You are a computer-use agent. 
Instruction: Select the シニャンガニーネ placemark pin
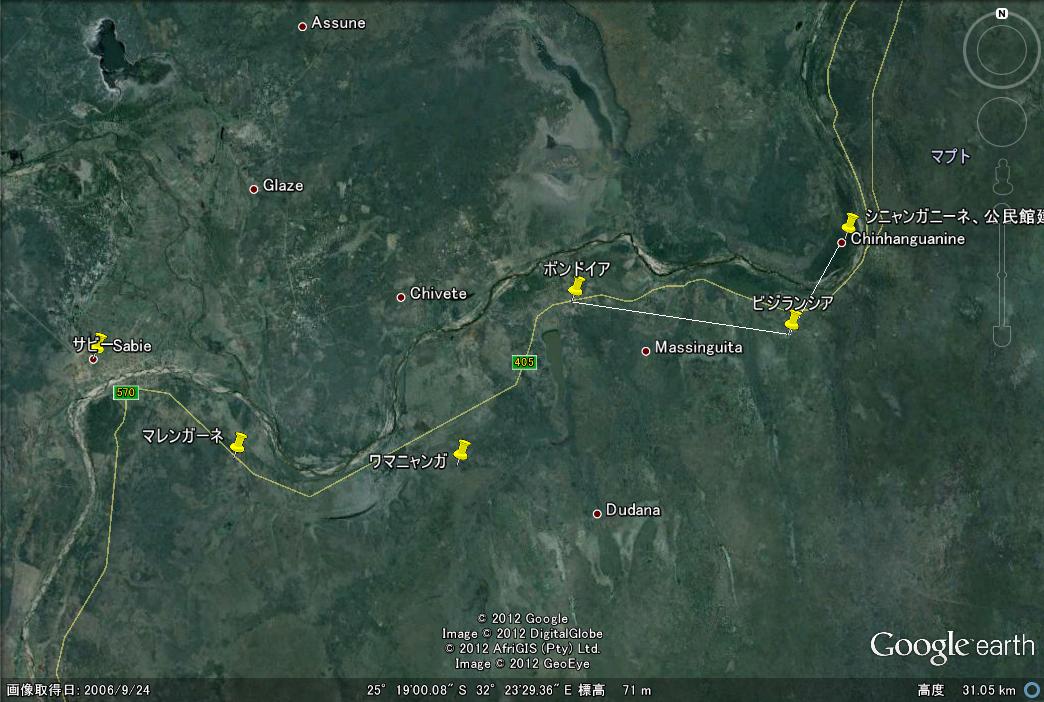[851, 221]
